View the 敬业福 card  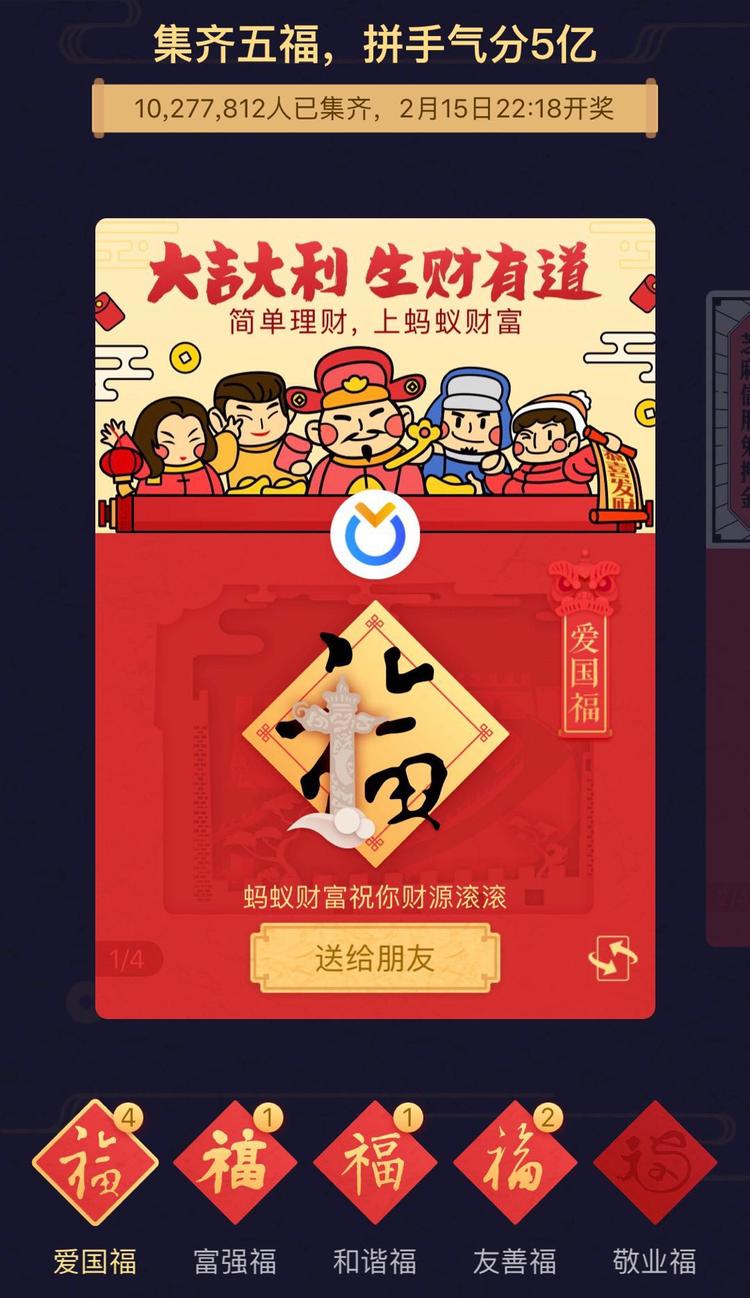(655, 1164)
